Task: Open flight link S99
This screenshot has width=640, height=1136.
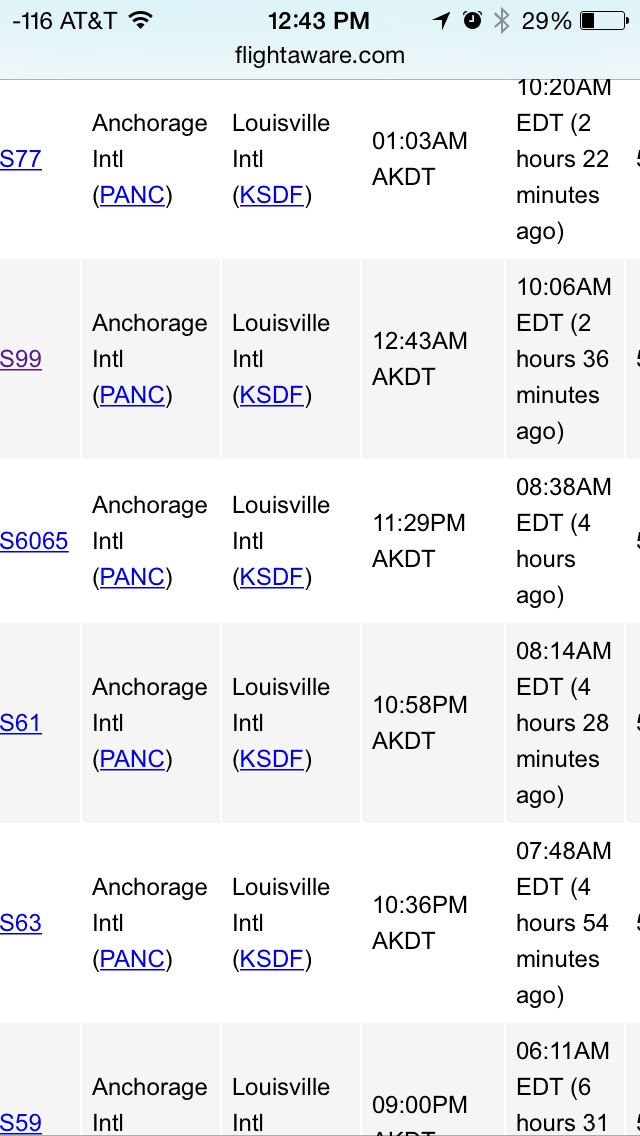Action: (x=20, y=359)
